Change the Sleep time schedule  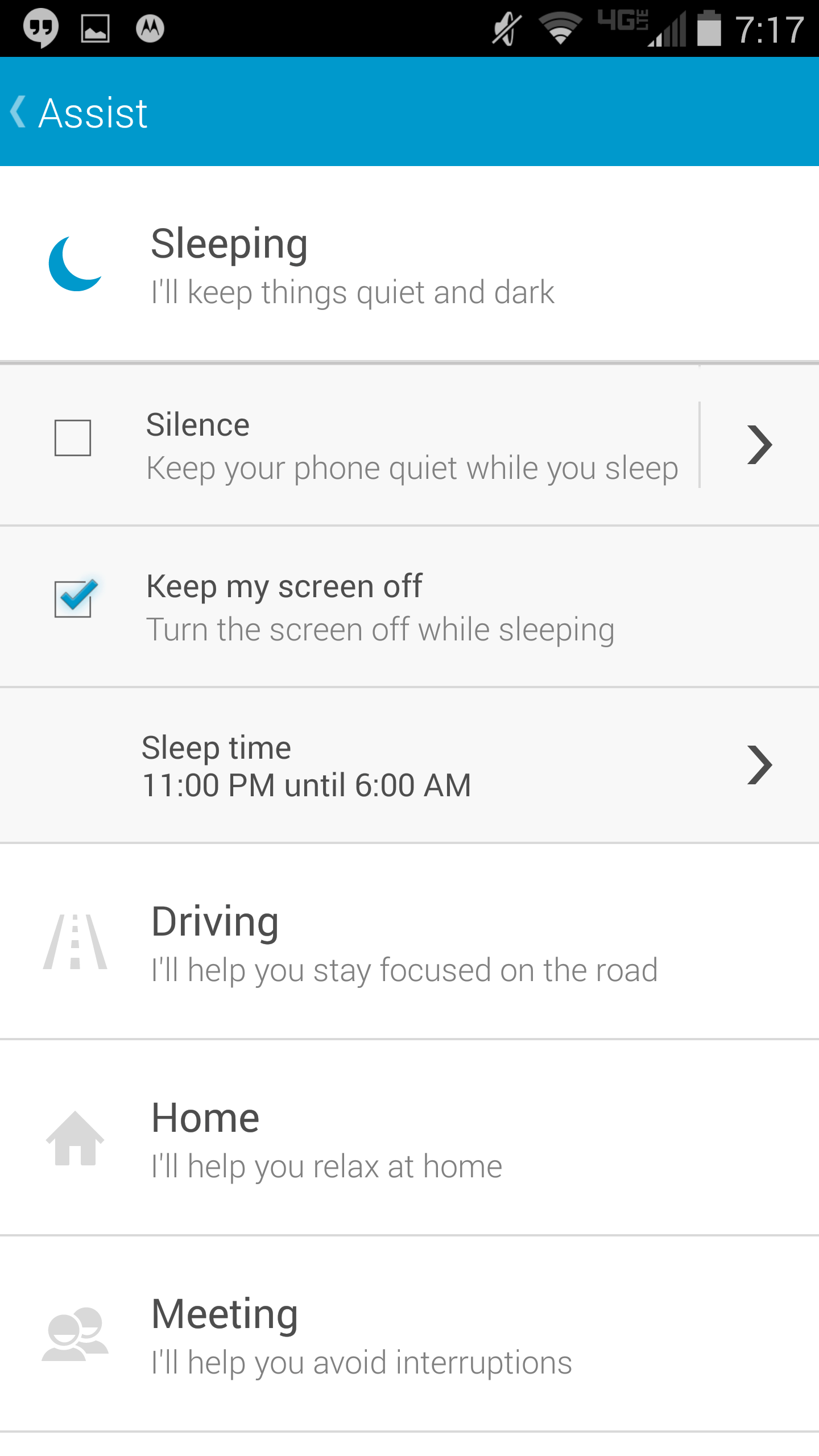coord(409,766)
